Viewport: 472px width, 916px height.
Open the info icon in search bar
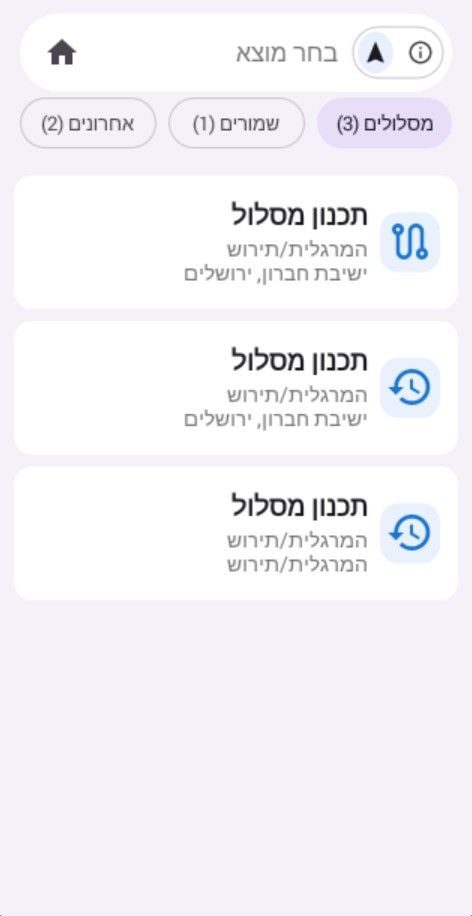click(x=420, y=53)
